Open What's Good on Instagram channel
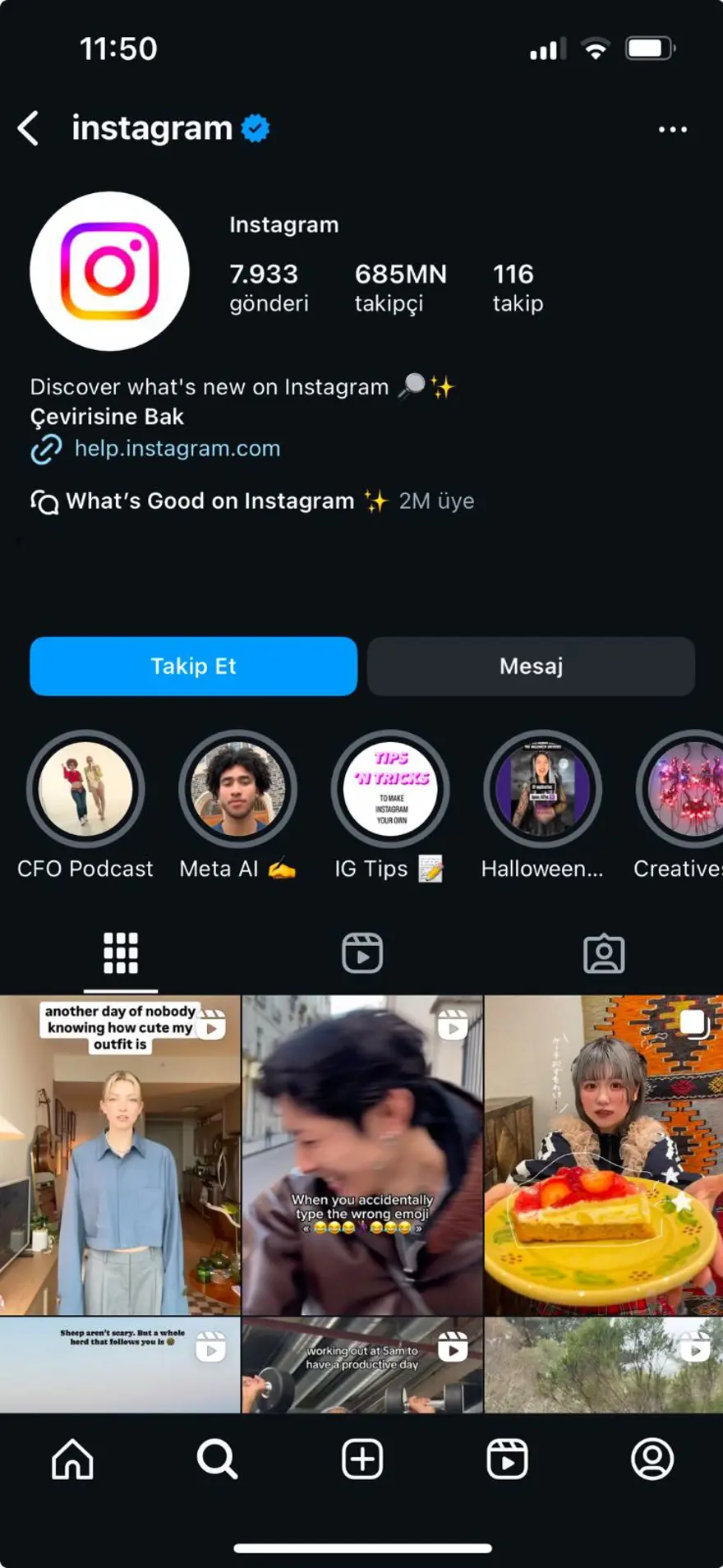Screen dimensions: 723x1568 pyautogui.click(x=210, y=501)
